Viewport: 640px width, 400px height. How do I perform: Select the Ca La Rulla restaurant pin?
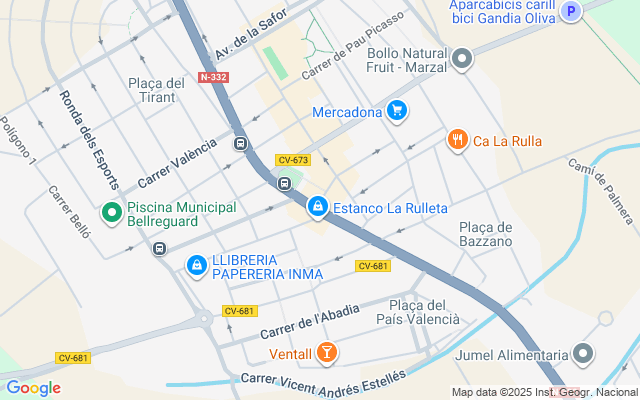[458, 140]
